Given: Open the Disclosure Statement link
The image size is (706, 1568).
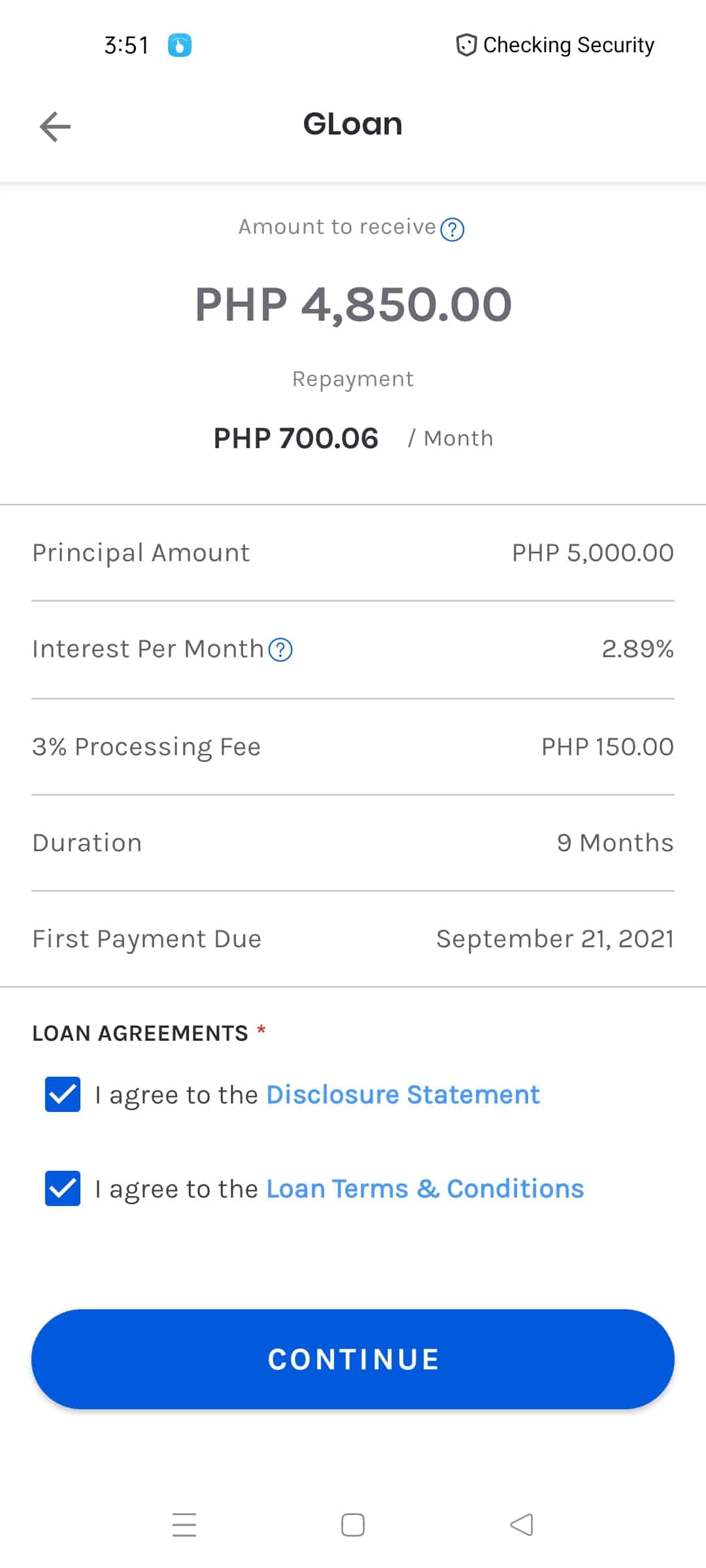Looking at the screenshot, I should tap(403, 1094).
